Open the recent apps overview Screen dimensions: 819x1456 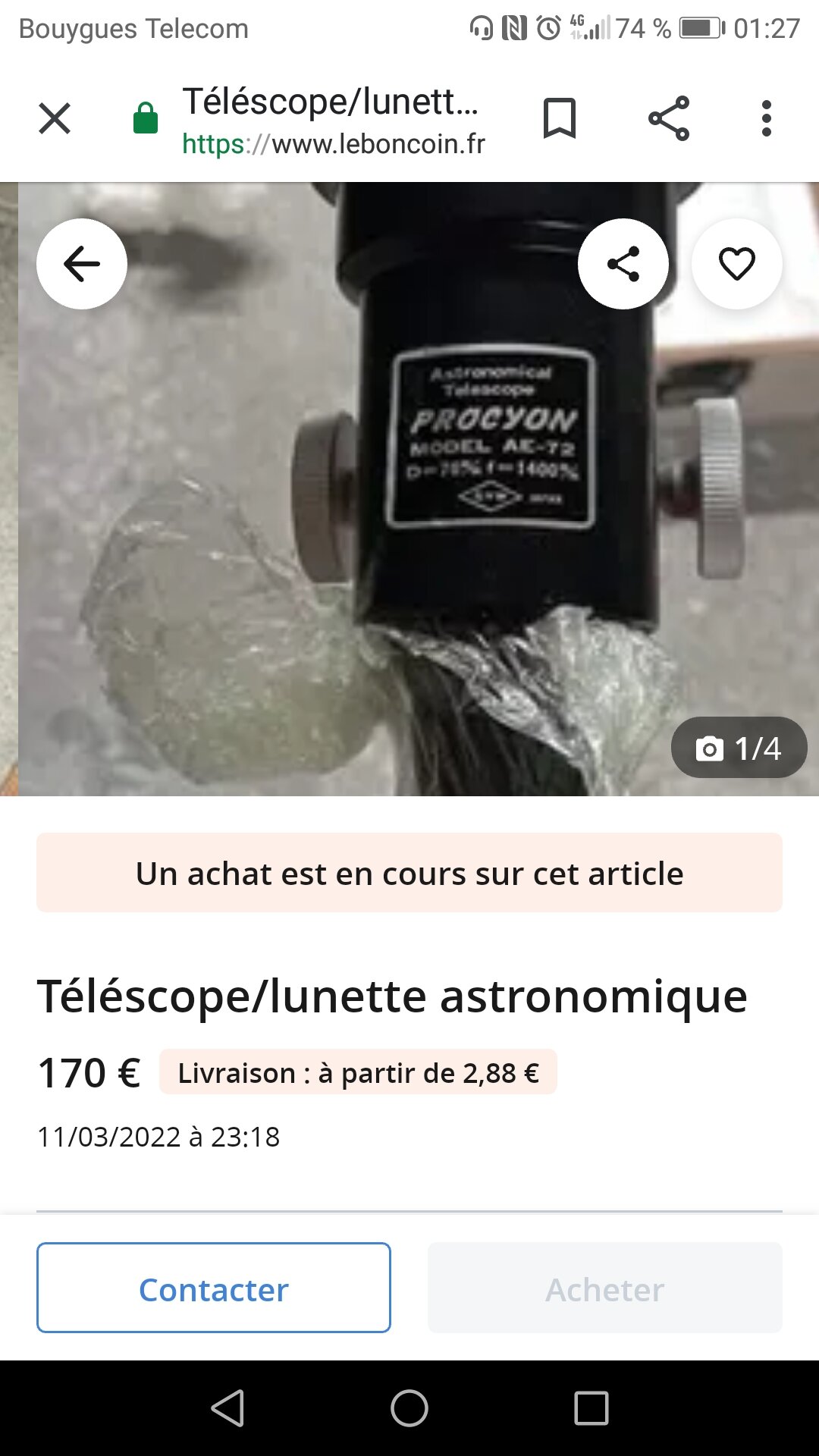pyautogui.click(x=591, y=1409)
